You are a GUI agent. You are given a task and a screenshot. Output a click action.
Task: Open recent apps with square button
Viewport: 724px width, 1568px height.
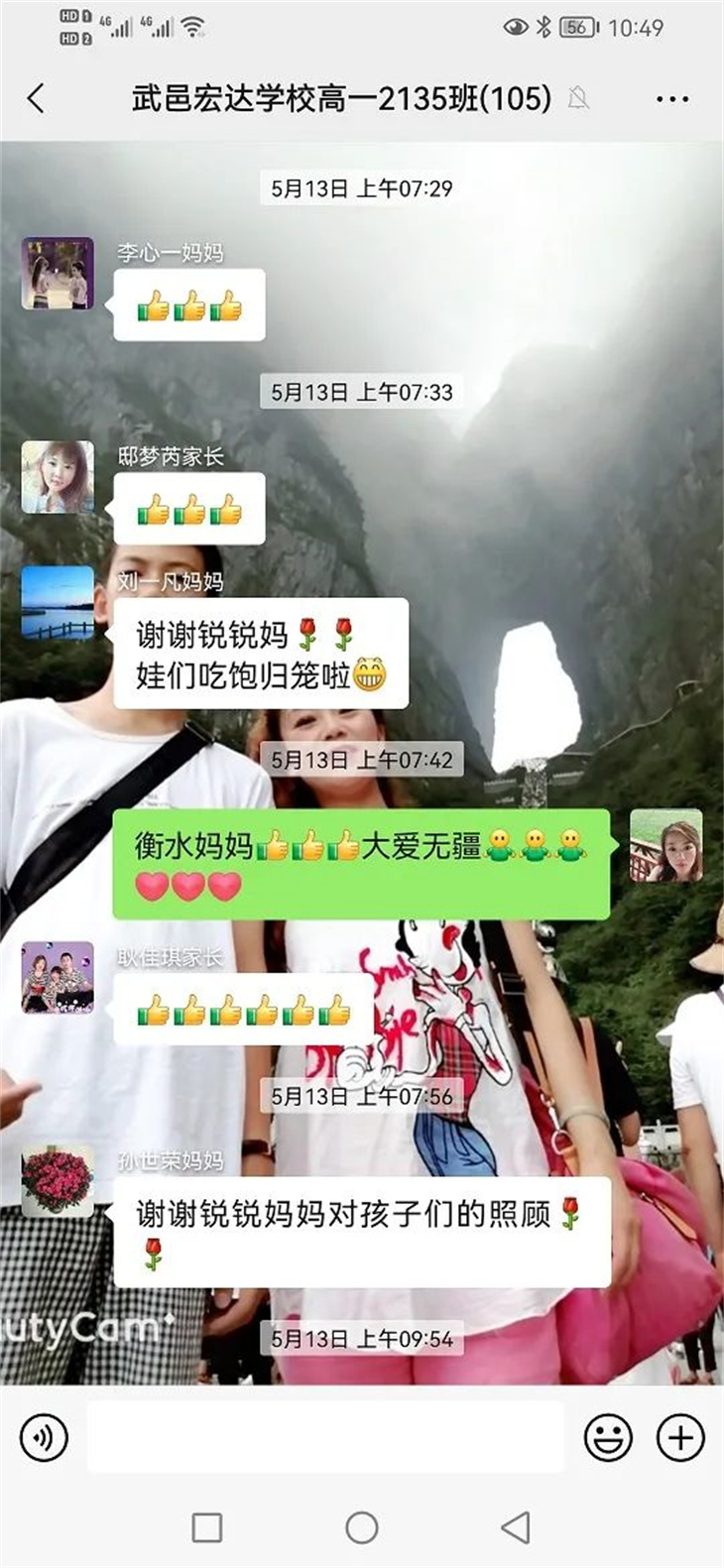(x=206, y=1527)
